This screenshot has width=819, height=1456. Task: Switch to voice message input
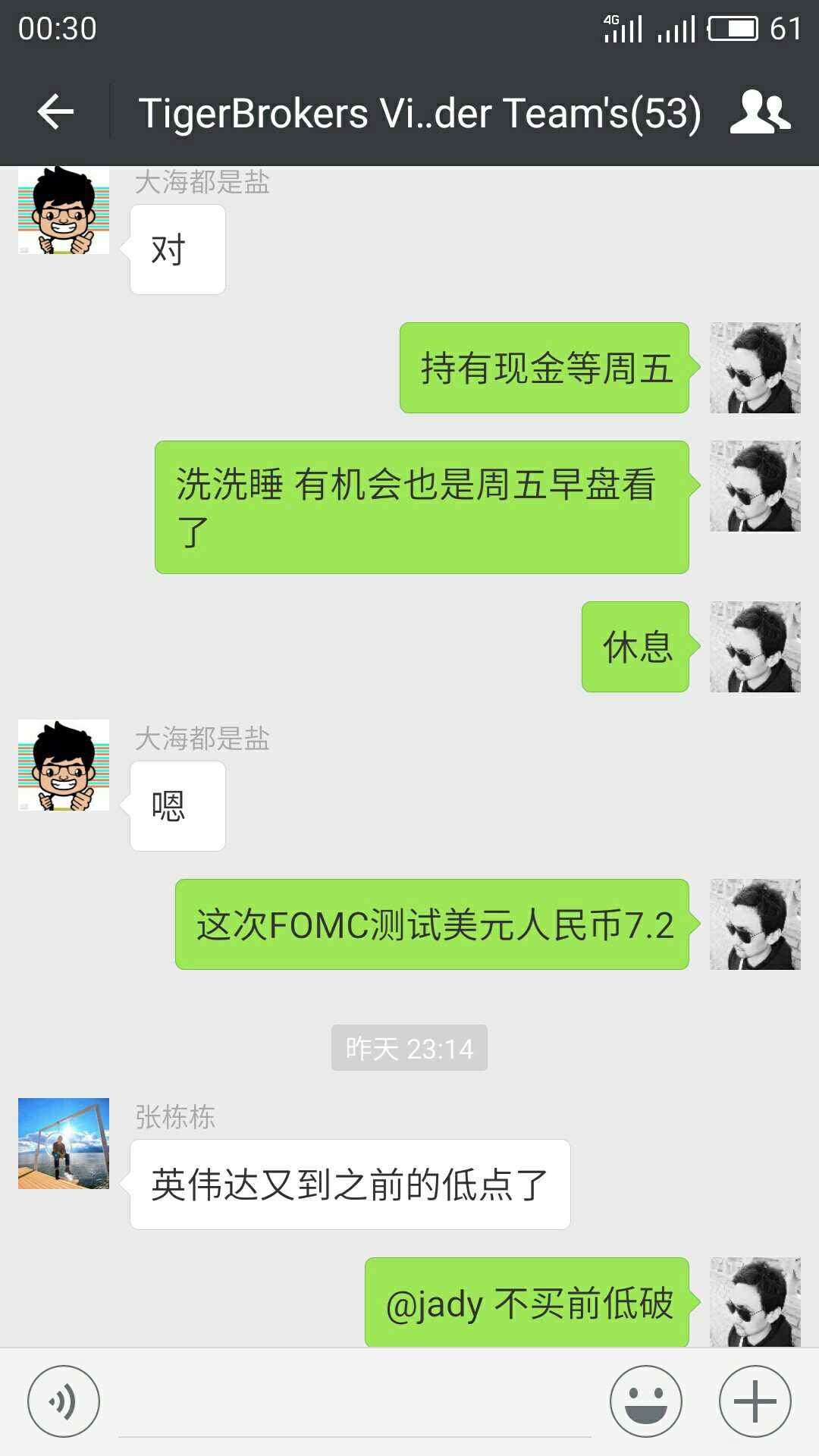(x=64, y=1401)
